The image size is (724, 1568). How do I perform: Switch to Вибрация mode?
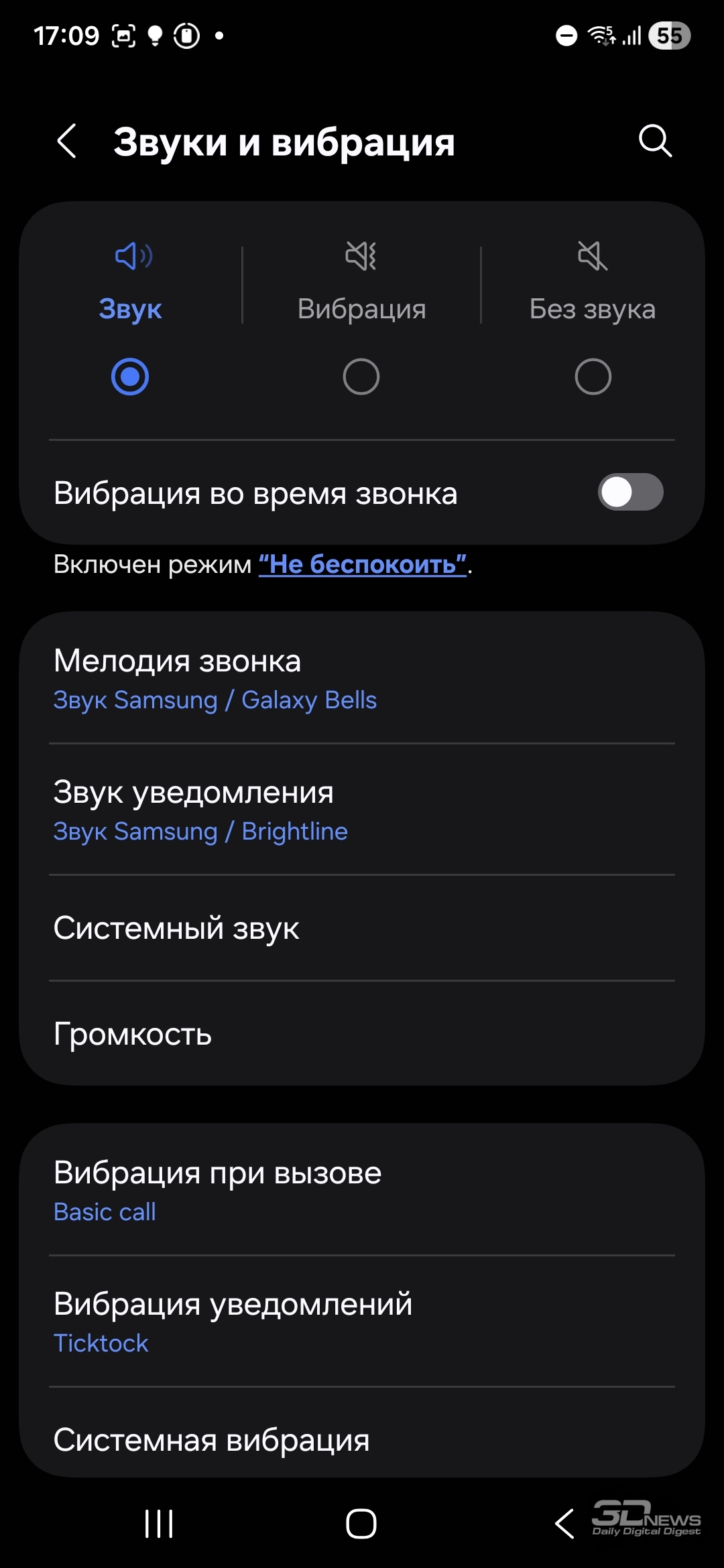coord(361,318)
